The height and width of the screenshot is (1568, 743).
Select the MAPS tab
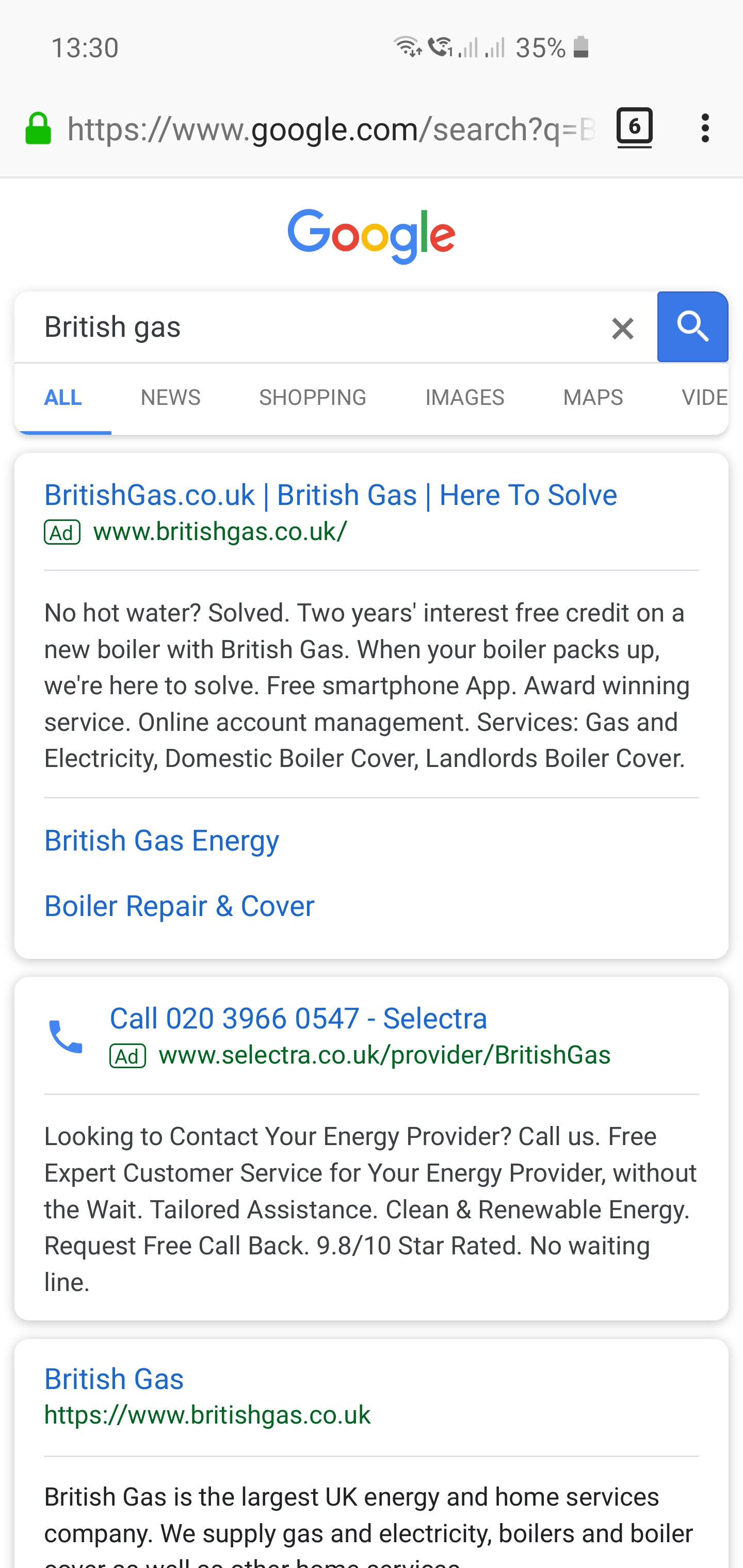[x=592, y=397]
